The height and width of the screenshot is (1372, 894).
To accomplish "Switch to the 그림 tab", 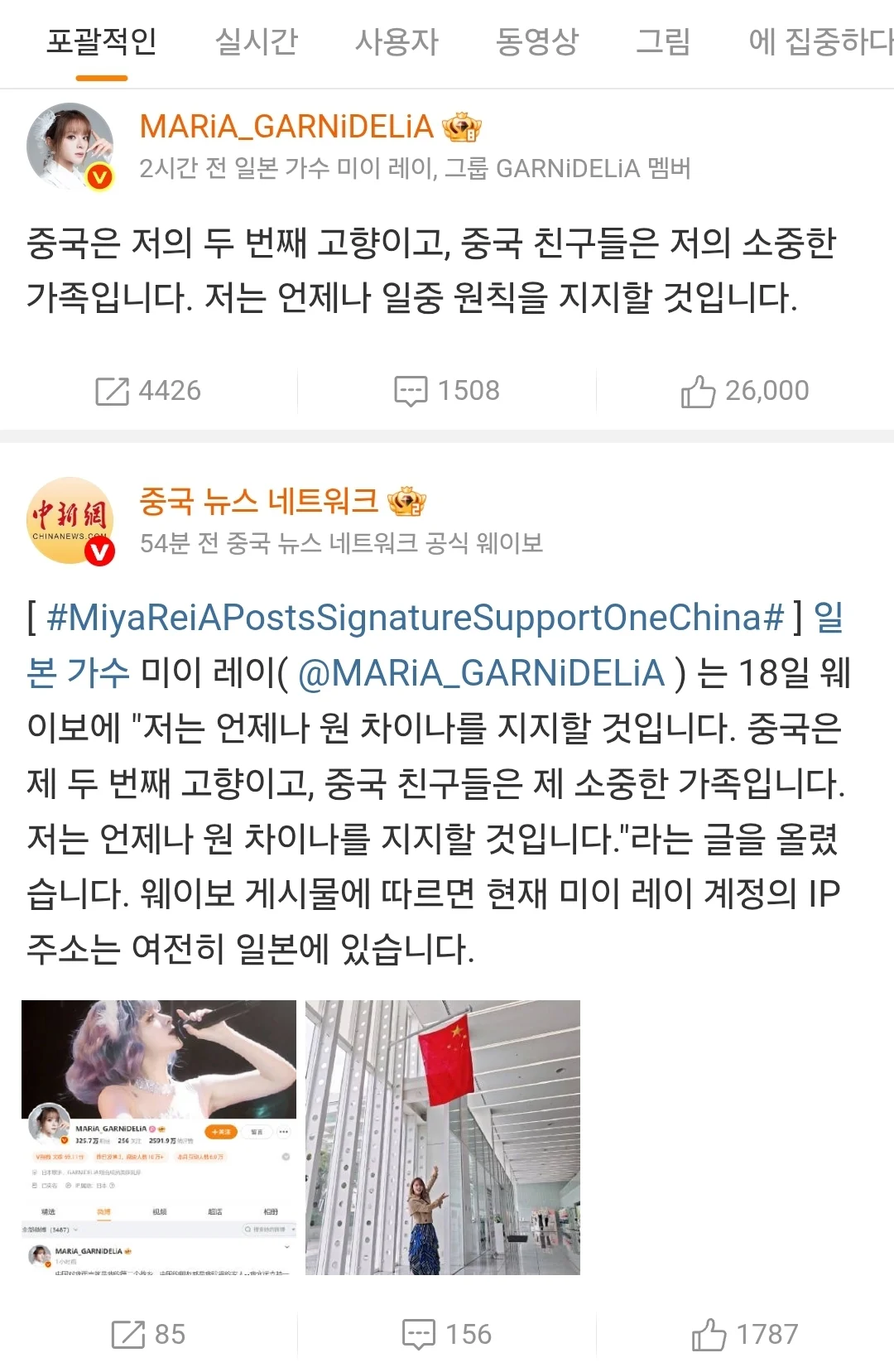I will point(662,41).
